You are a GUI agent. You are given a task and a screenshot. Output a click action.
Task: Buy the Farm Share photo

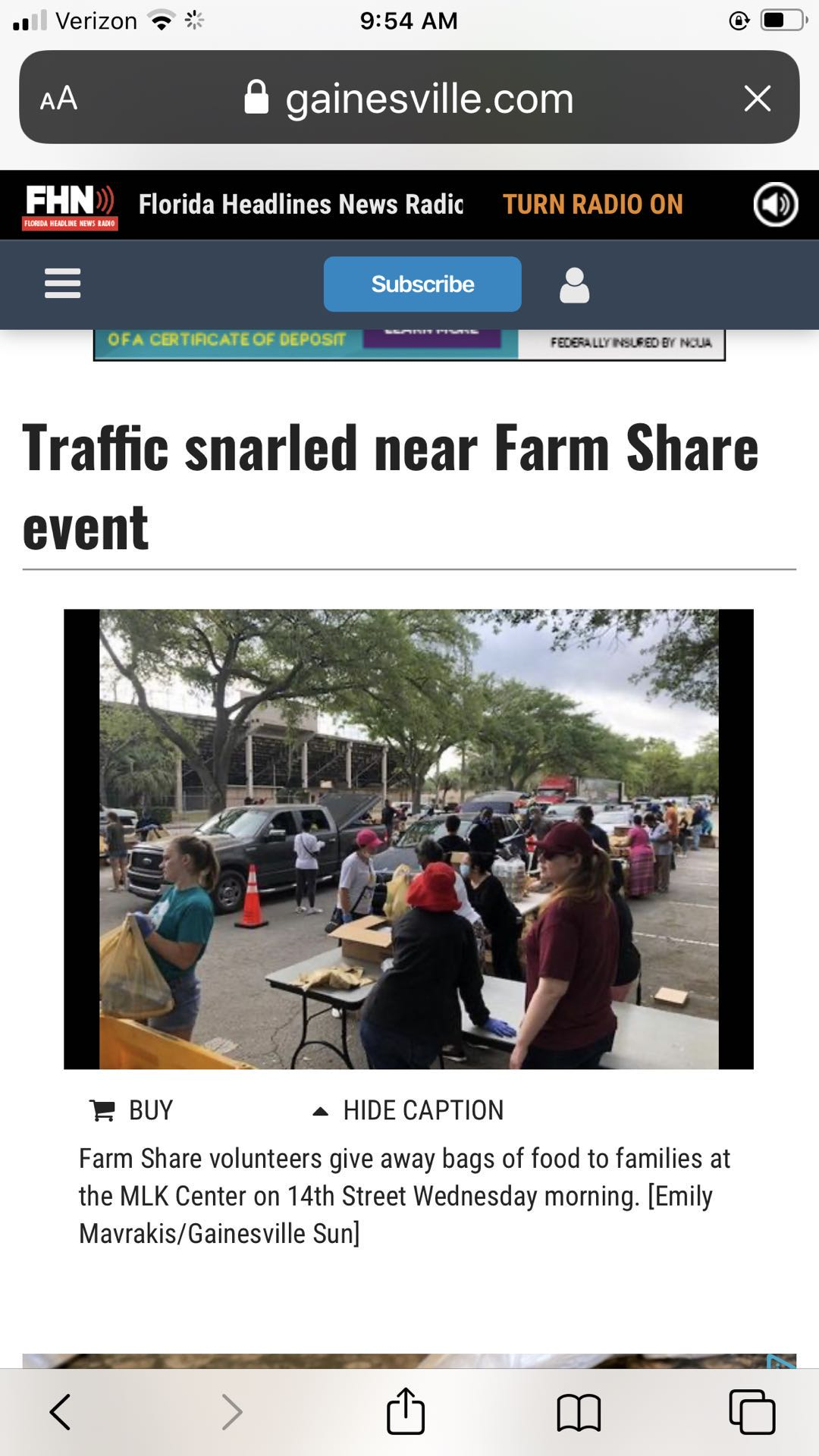pyautogui.click(x=132, y=1110)
